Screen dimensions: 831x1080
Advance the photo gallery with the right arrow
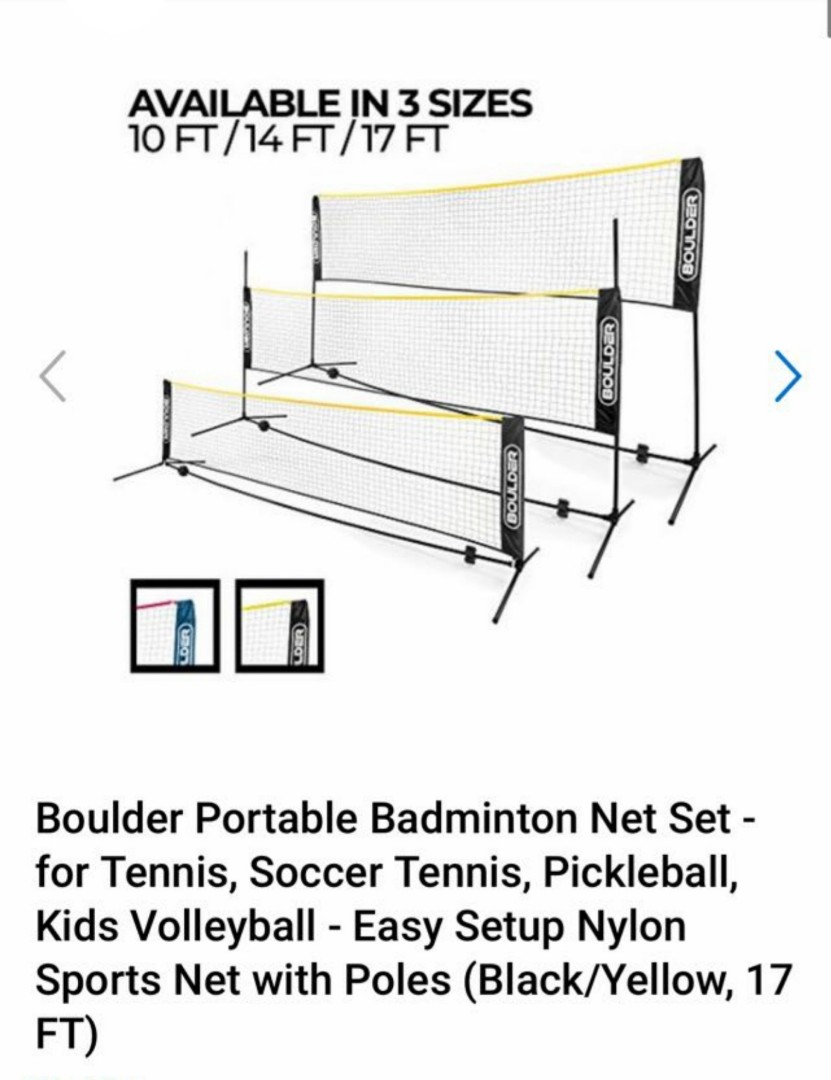pyautogui.click(x=790, y=375)
